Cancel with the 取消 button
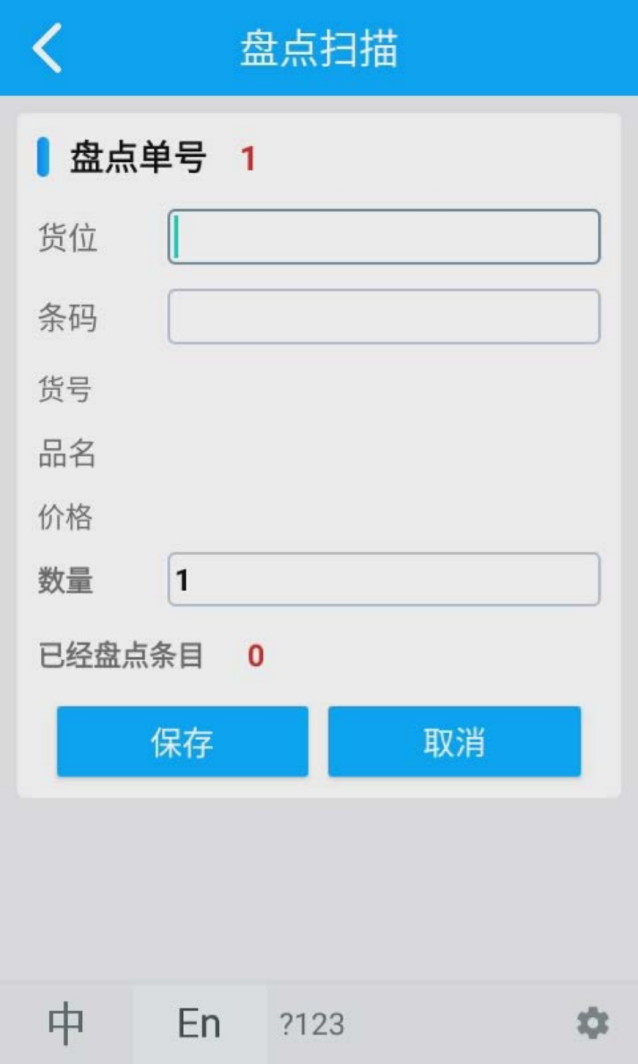This screenshot has width=638, height=1064. click(x=454, y=742)
